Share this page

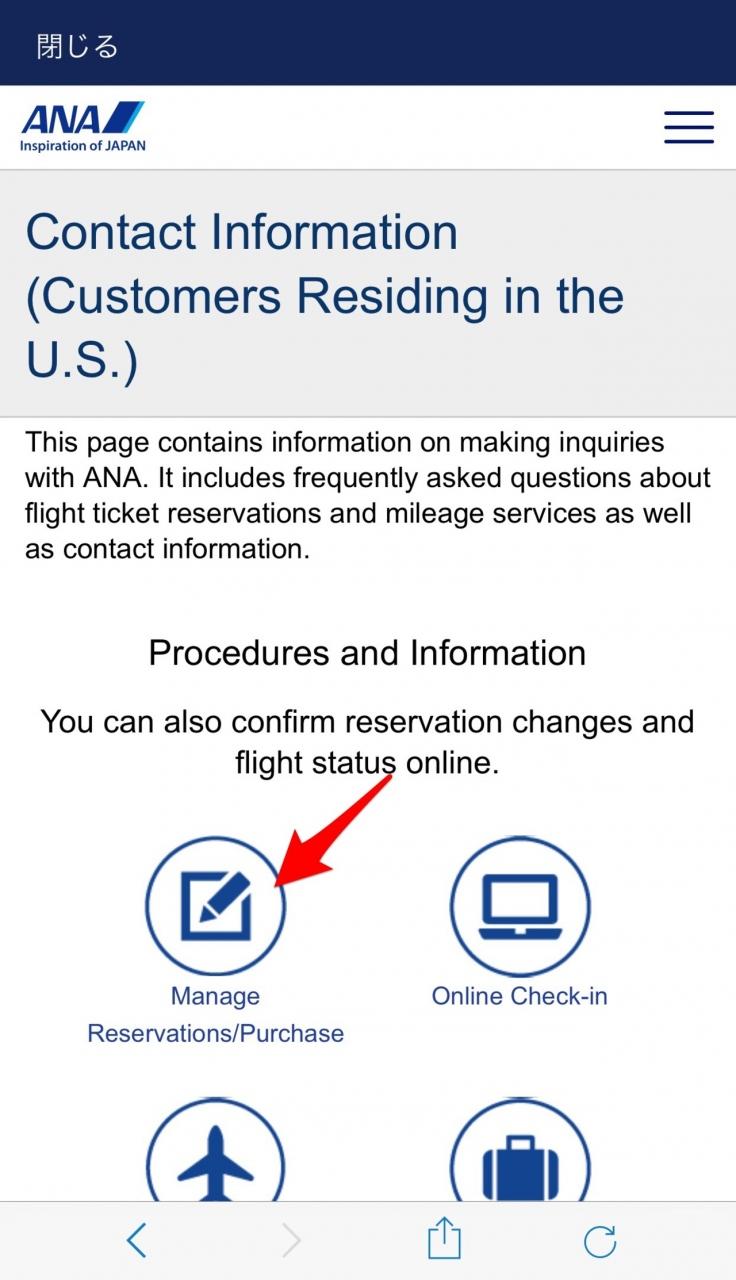tap(444, 1240)
